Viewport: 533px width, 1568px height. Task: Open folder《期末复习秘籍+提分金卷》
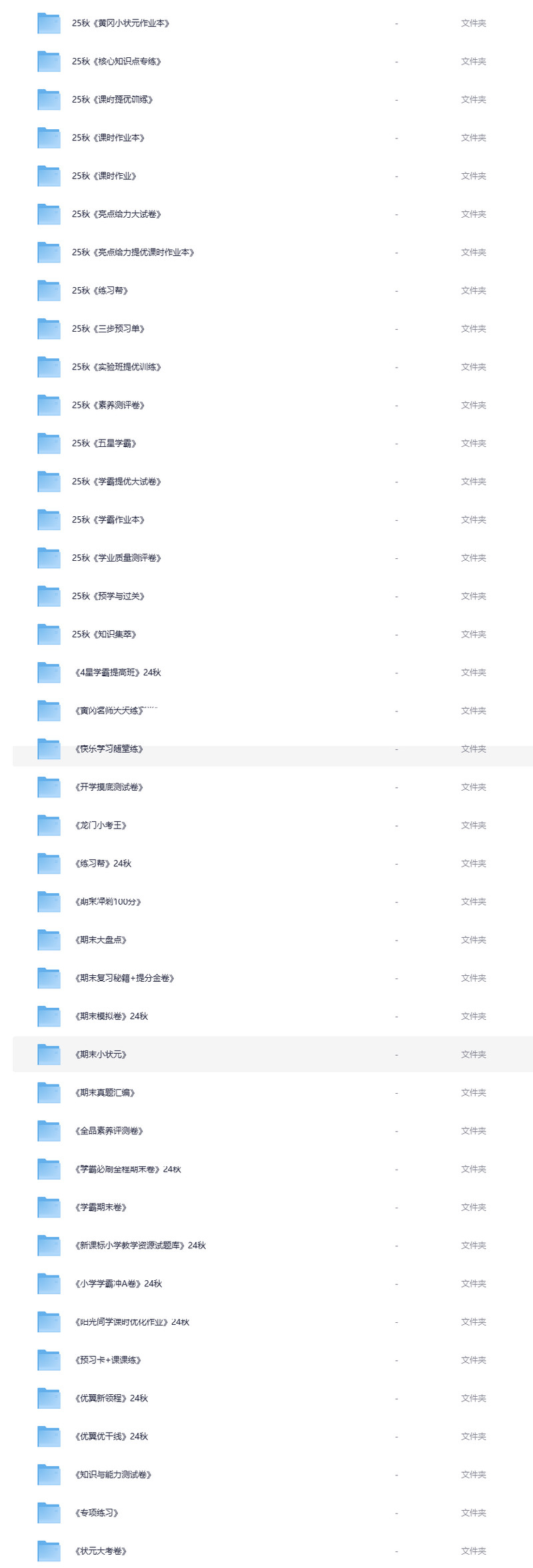124,979
